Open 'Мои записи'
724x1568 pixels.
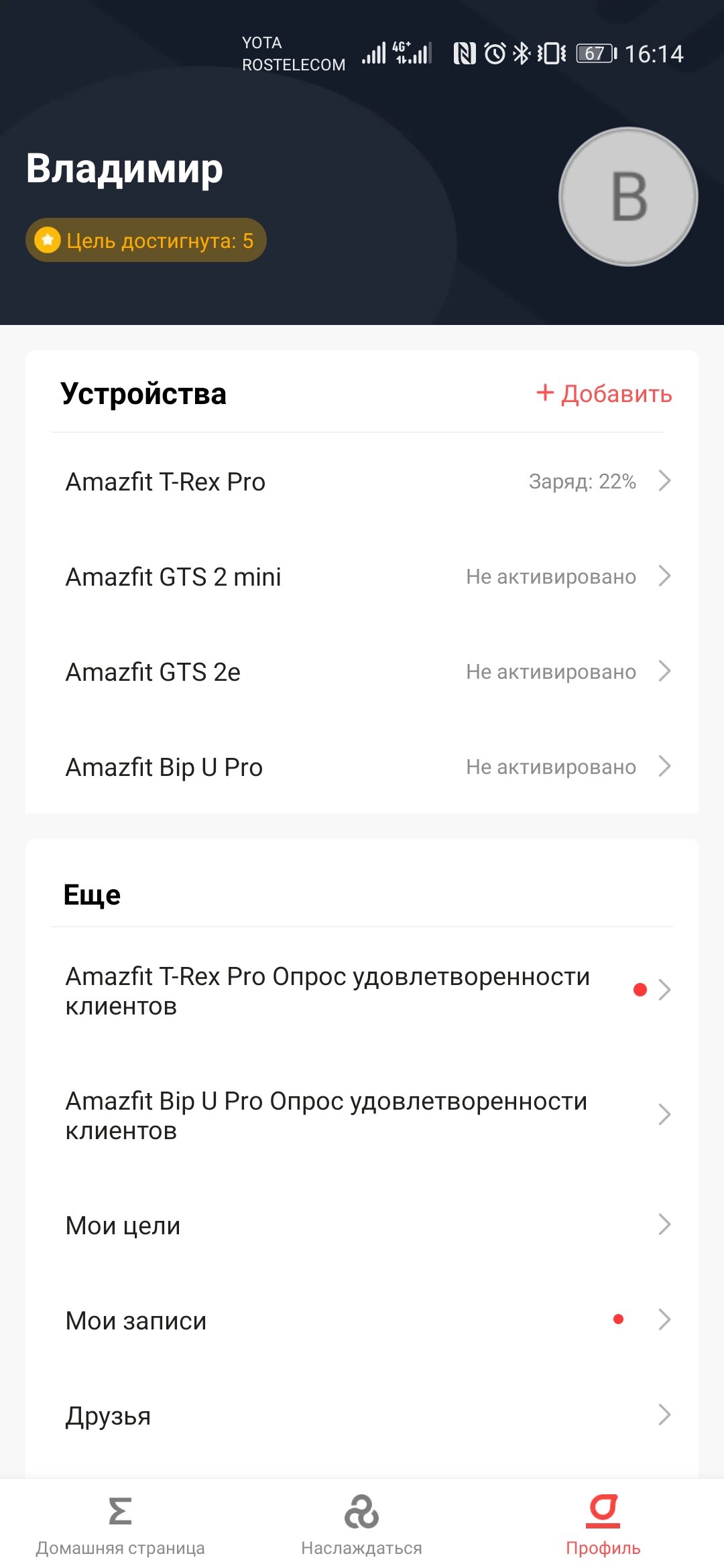[362, 1320]
